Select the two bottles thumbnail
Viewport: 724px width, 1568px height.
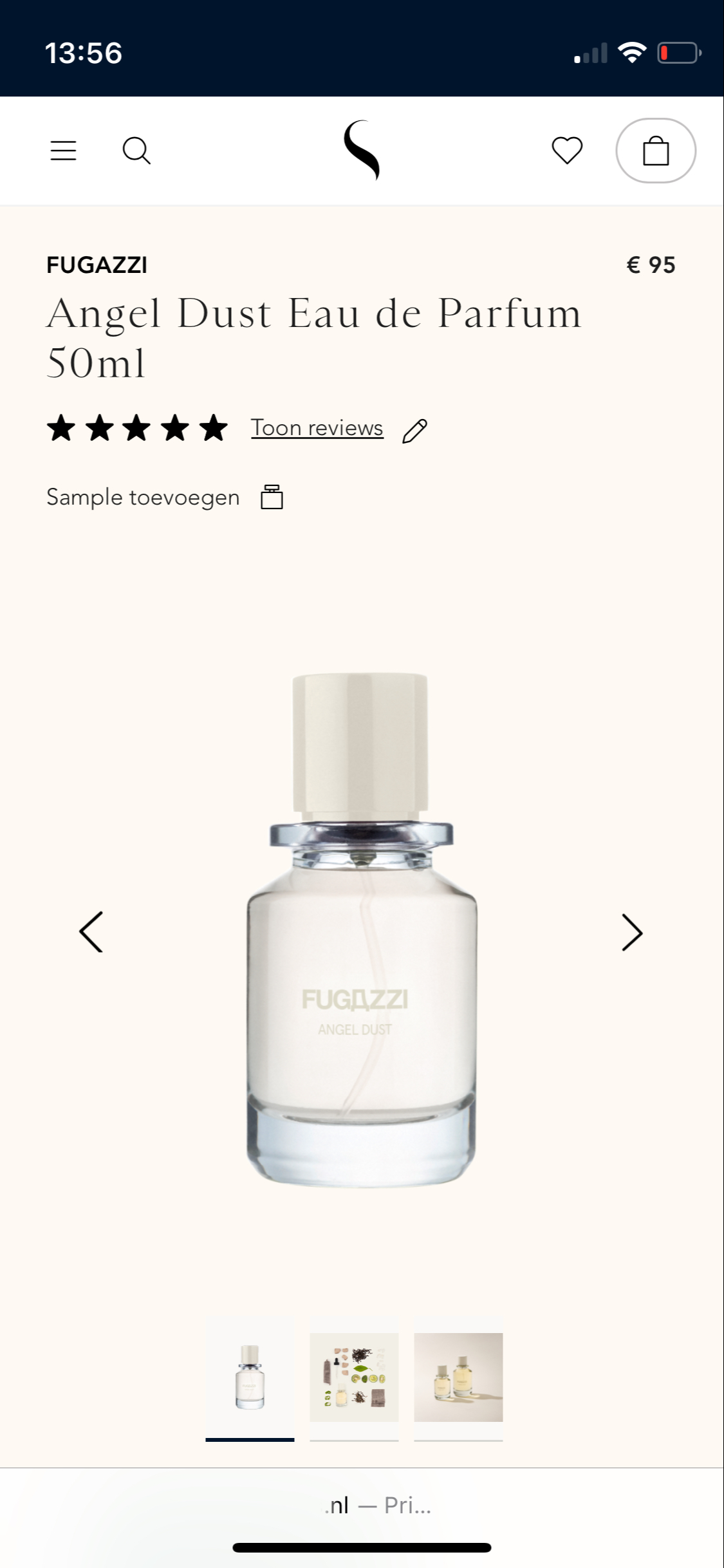(458, 1377)
